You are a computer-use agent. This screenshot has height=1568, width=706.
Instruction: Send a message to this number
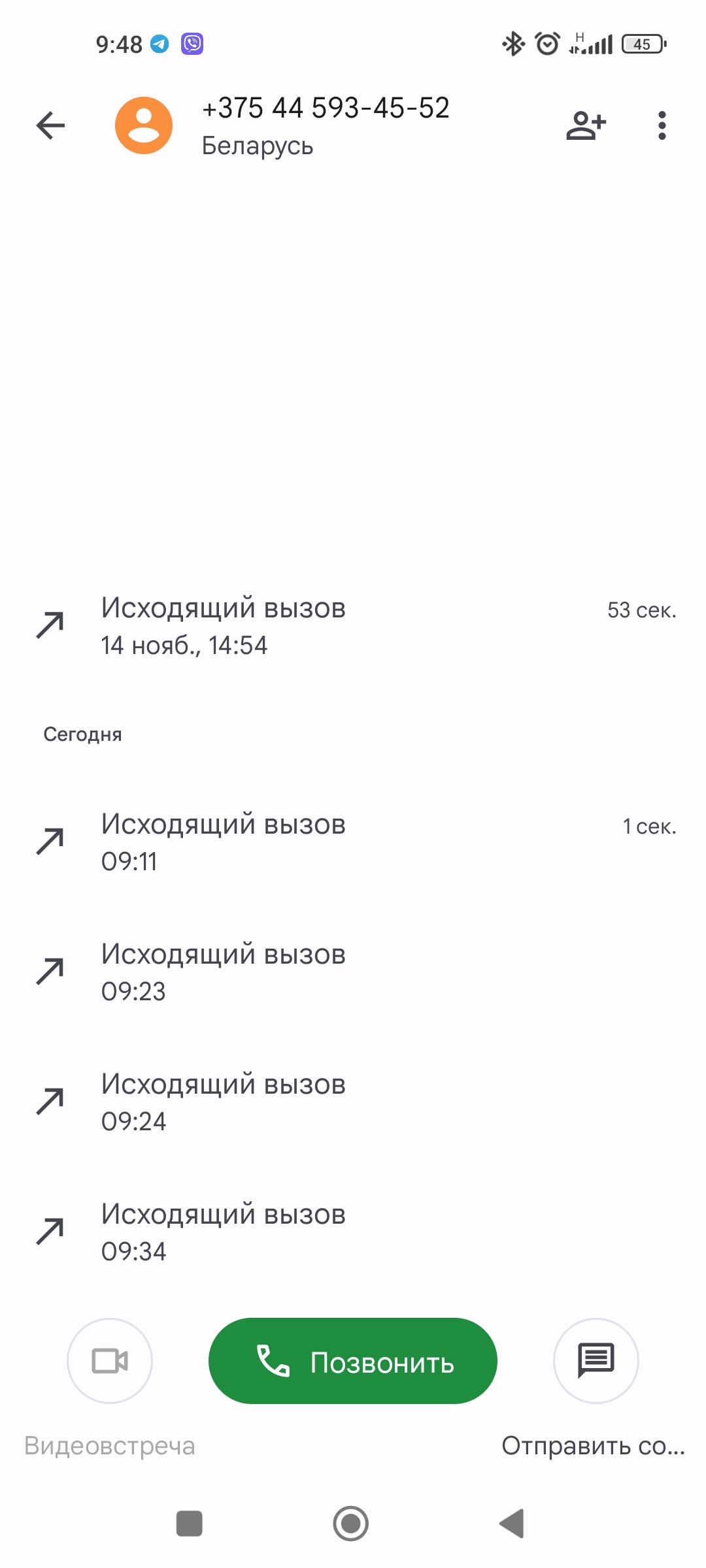point(596,1361)
